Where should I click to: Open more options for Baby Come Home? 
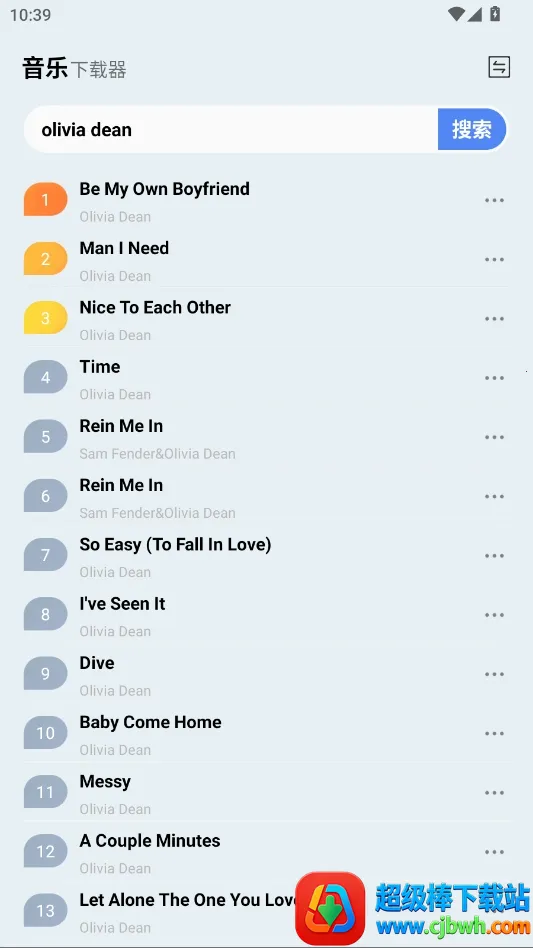(x=494, y=734)
